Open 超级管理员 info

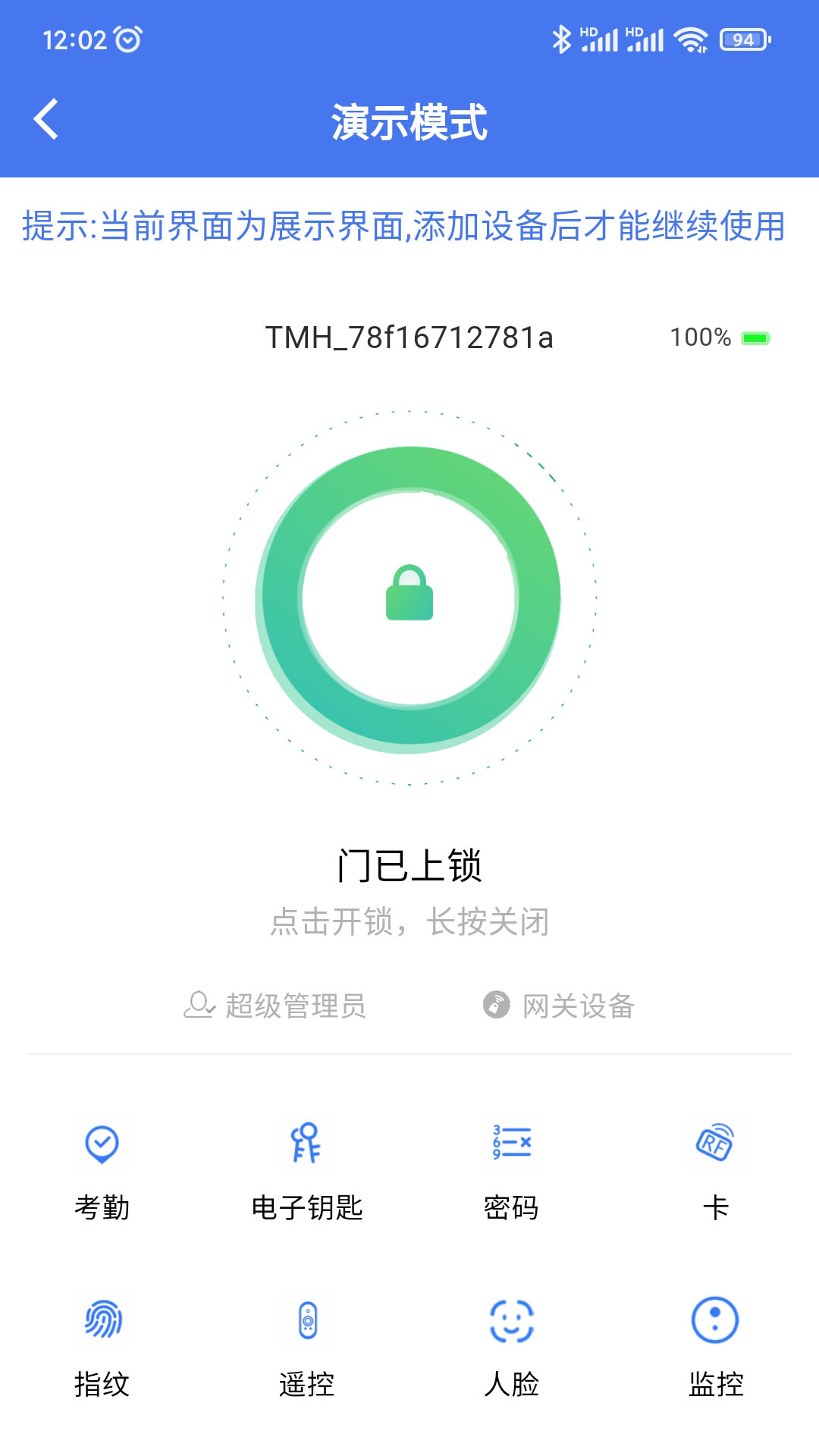[x=275, y=1006]
